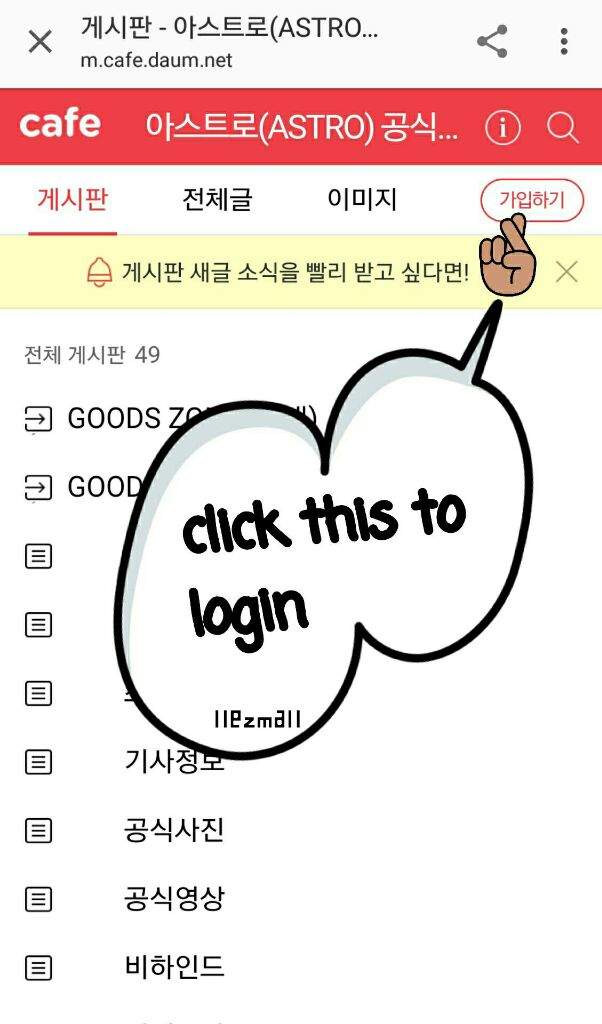Switch to the 전체글 tab
602x1024 pixels.
click(x=217, y=199)
